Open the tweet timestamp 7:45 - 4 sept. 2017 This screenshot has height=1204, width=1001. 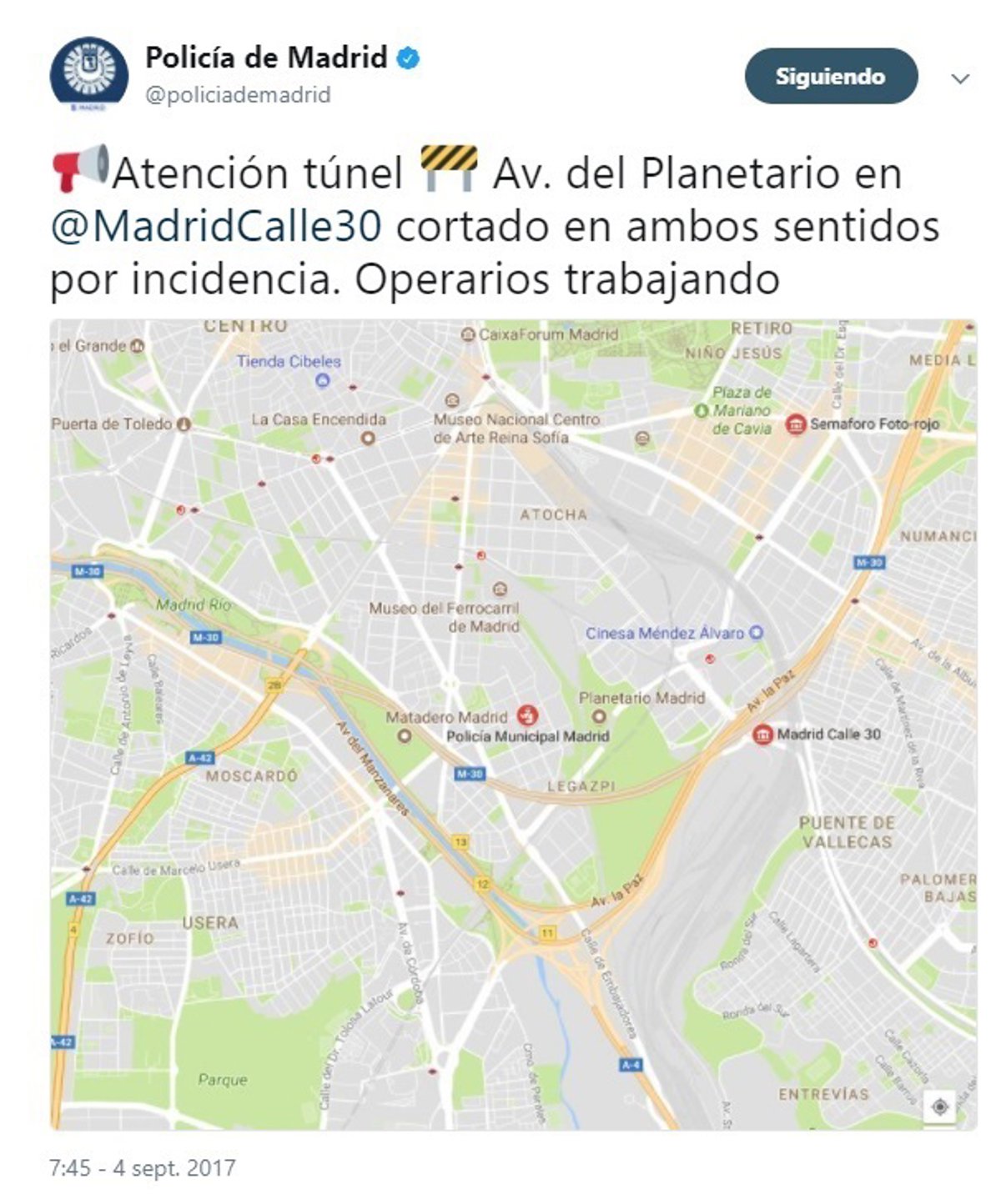tap(142, 1168)
